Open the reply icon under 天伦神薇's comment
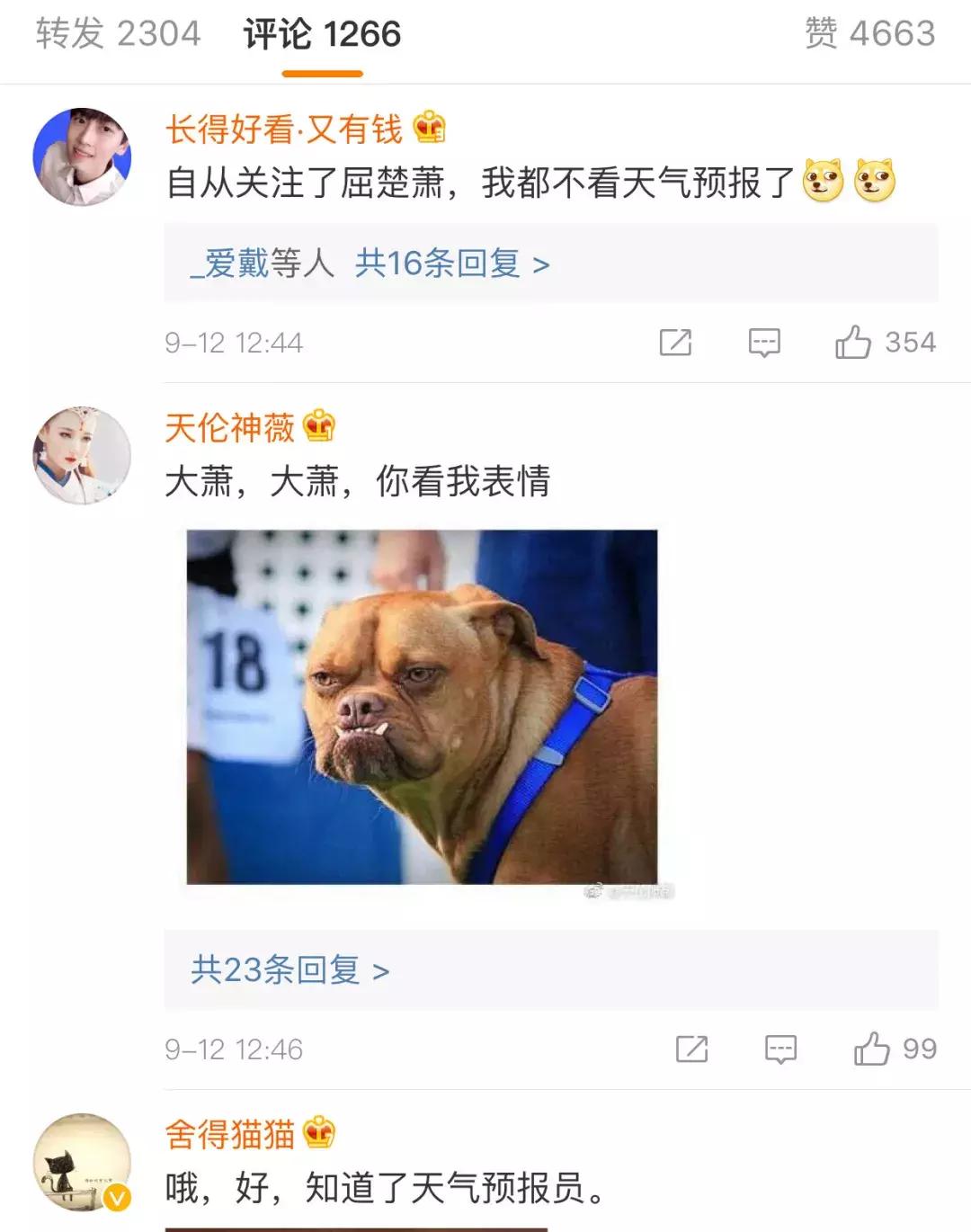971x1232 pixels. click(781, 1049)
